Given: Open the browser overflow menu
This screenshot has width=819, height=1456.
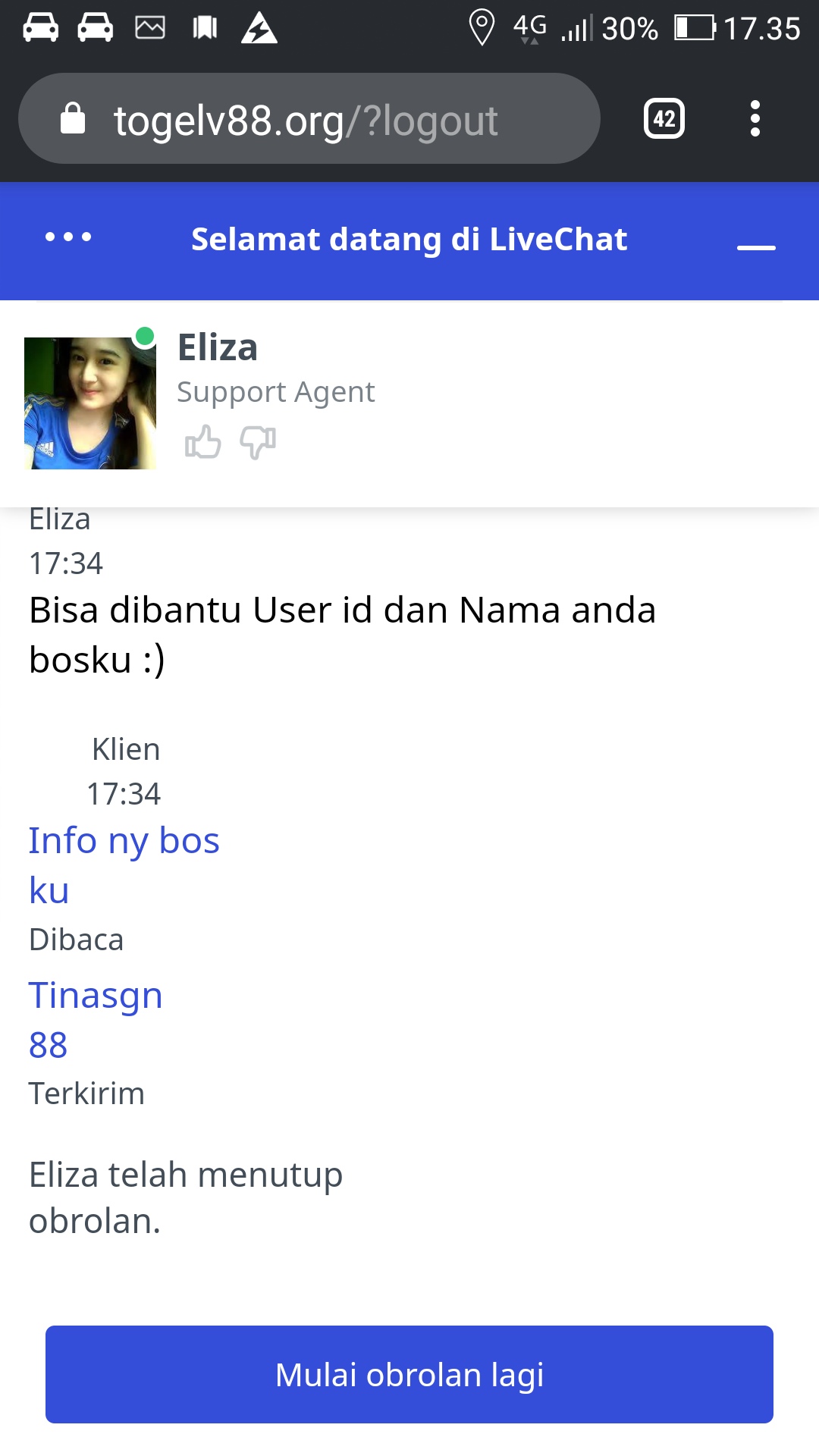Looking at the screenshot, I should click(x=755, y=119).
